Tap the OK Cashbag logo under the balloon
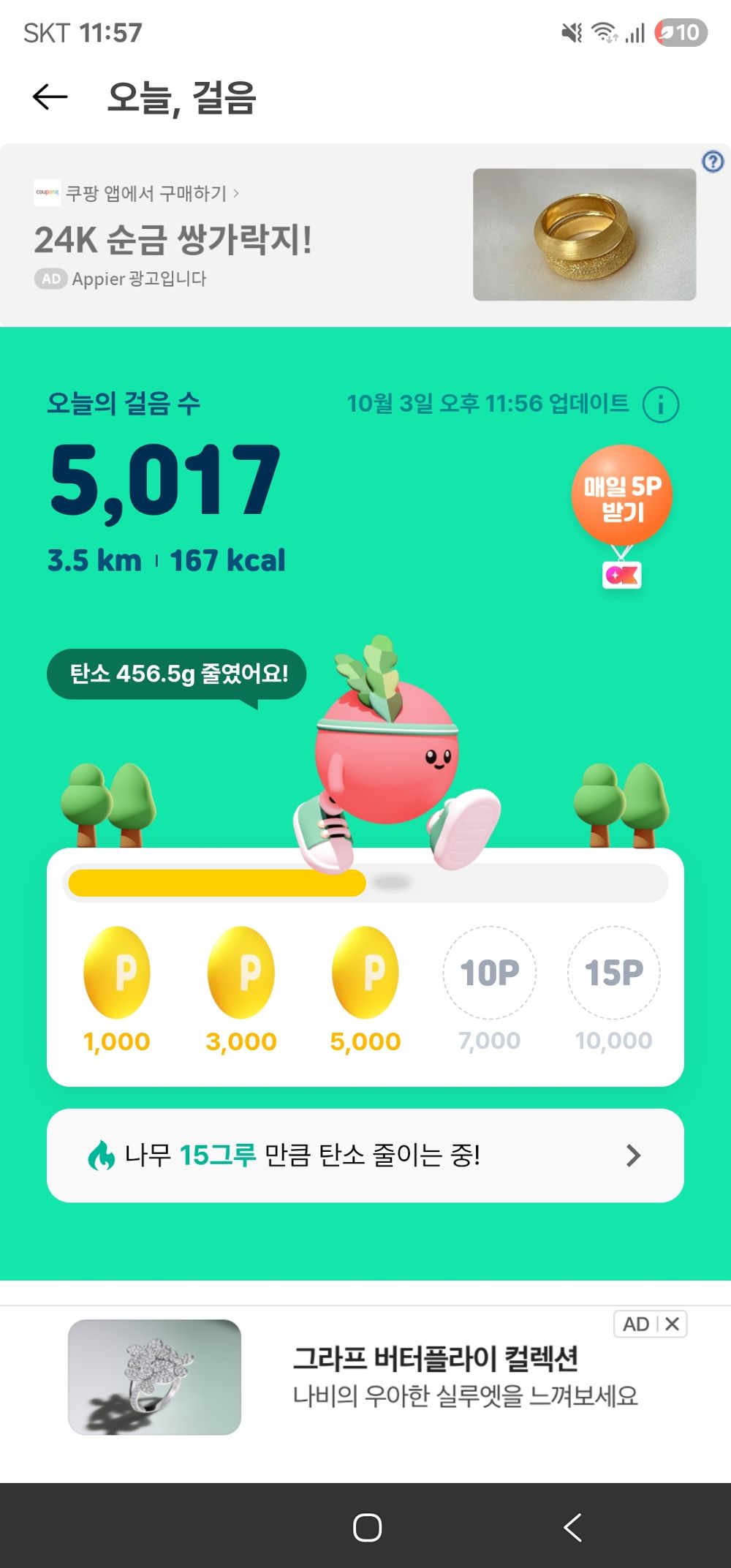Screen dimensions: 731x1568 point(622,575)
